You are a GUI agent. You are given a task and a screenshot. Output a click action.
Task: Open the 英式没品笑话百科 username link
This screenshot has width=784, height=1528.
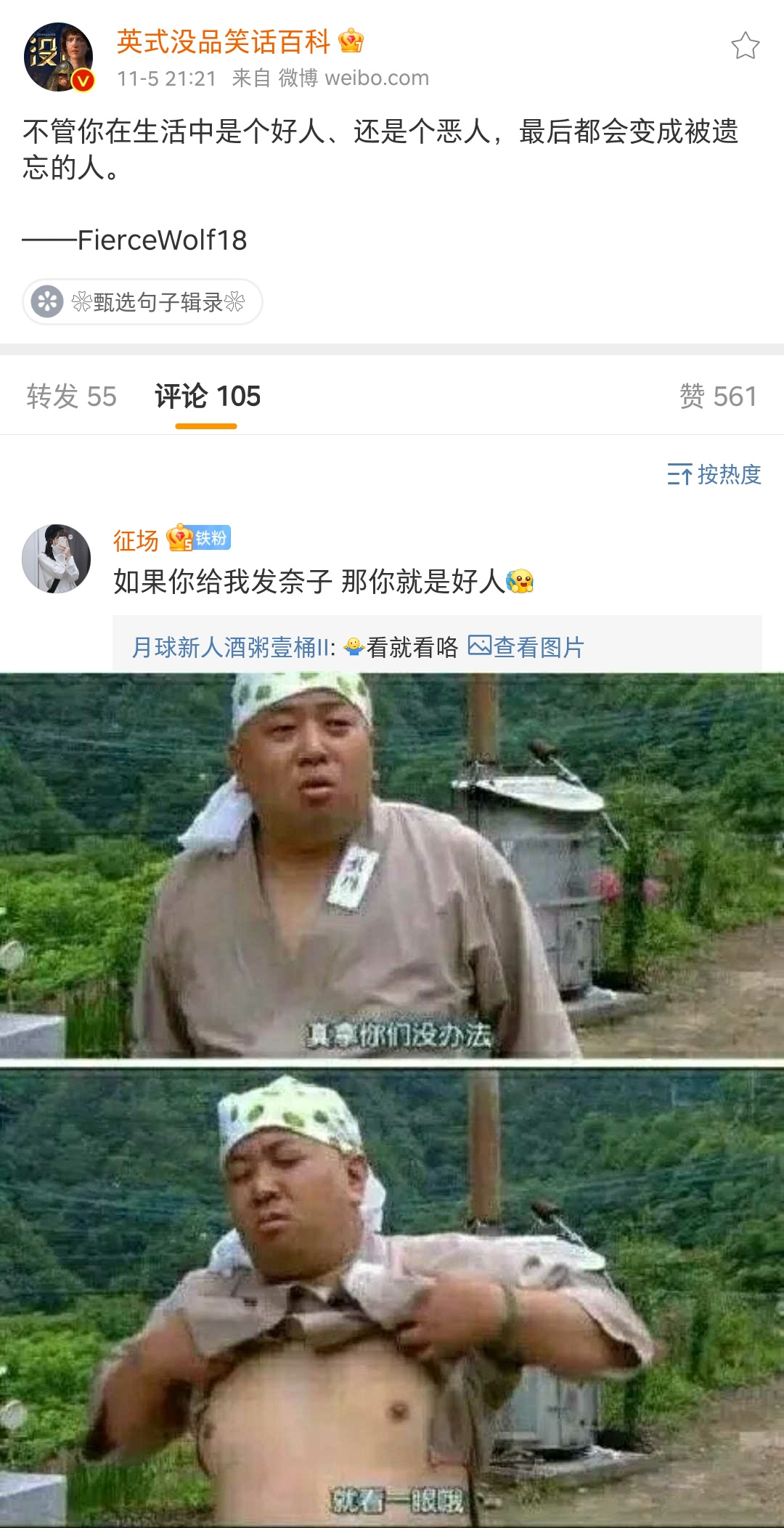[224, 42]
